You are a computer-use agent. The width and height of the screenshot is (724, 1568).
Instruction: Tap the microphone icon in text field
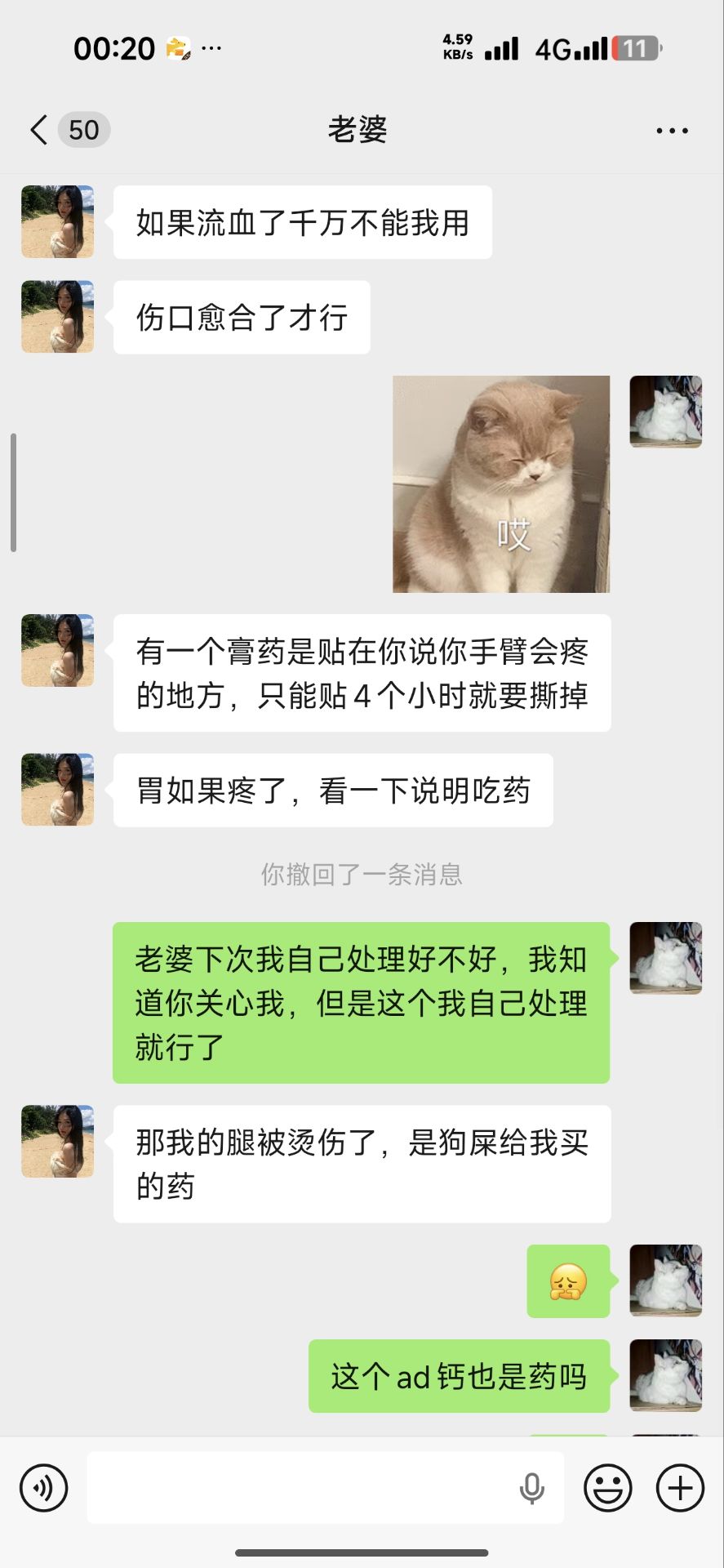click(x=531, y=1488)
